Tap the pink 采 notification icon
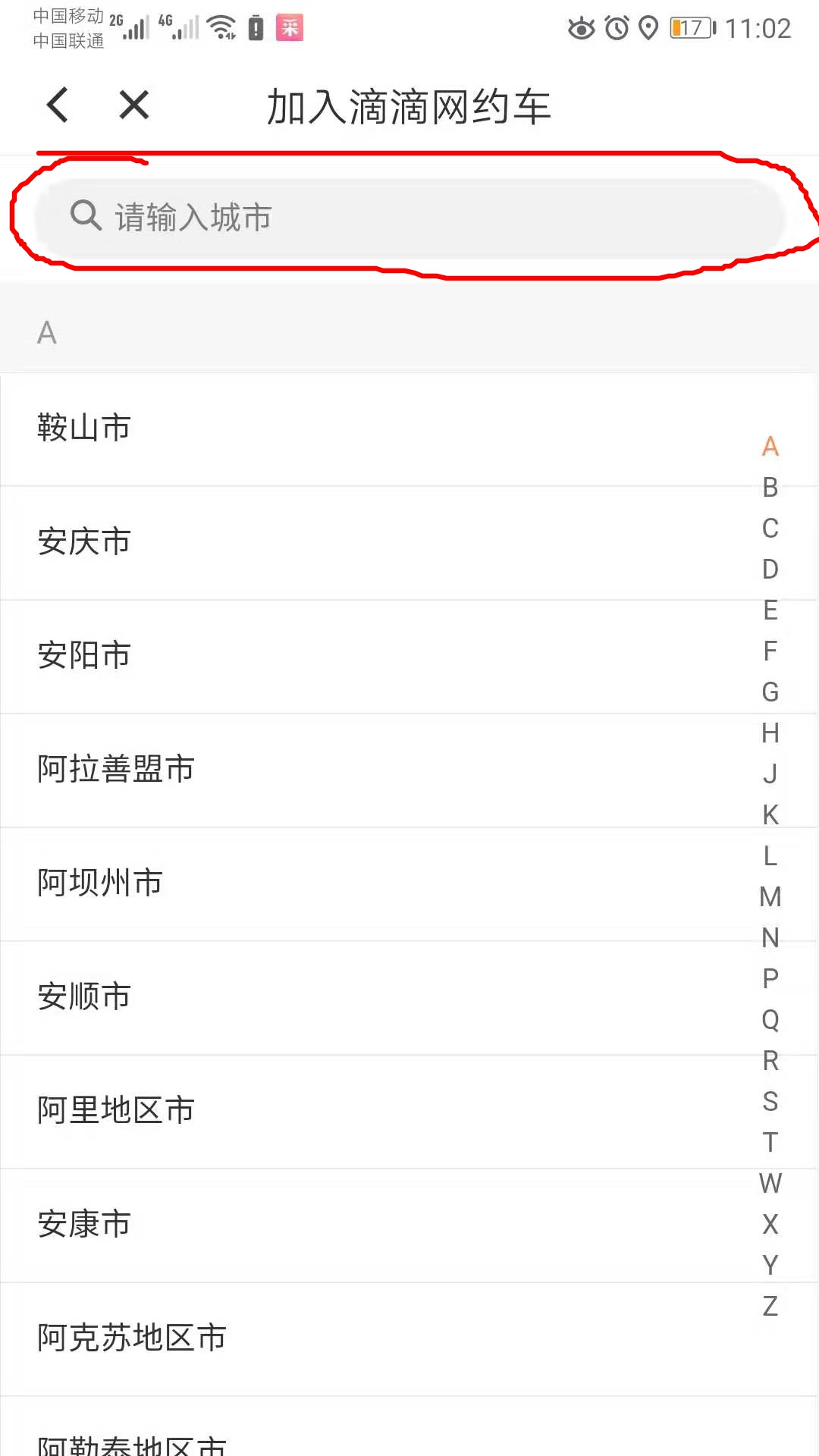Screen dimensions: 819x1456 tap(289, 27)
